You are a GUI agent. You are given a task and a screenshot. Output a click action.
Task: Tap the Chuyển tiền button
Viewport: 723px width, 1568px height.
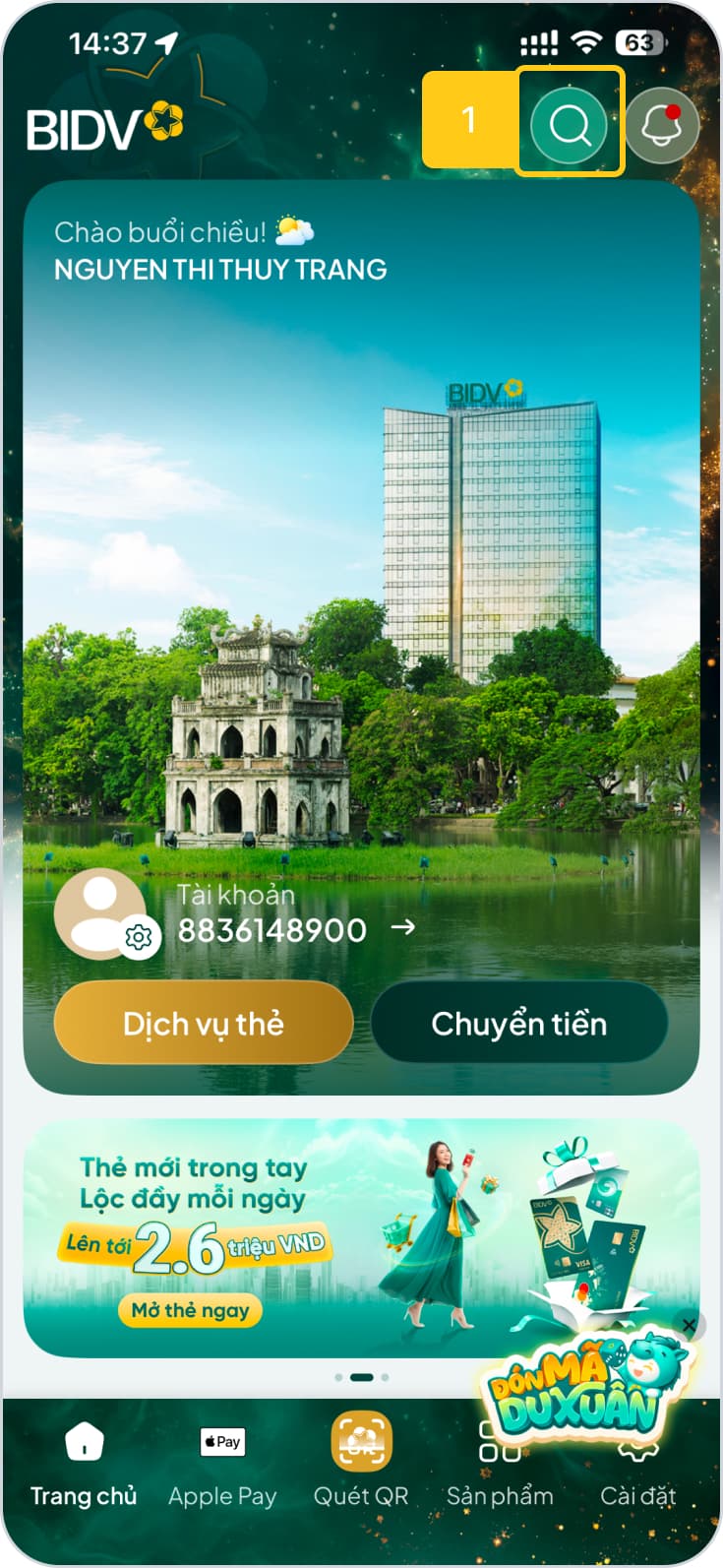coord(519,1024)
